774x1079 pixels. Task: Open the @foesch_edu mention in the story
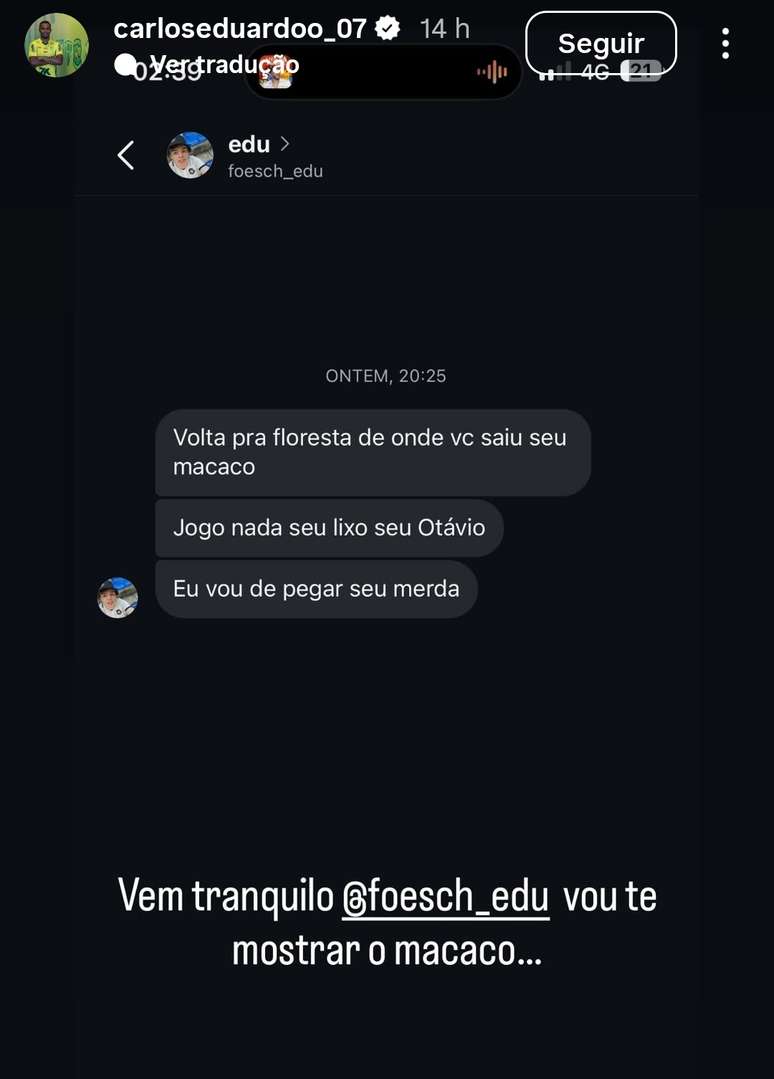tap(445, 895)
